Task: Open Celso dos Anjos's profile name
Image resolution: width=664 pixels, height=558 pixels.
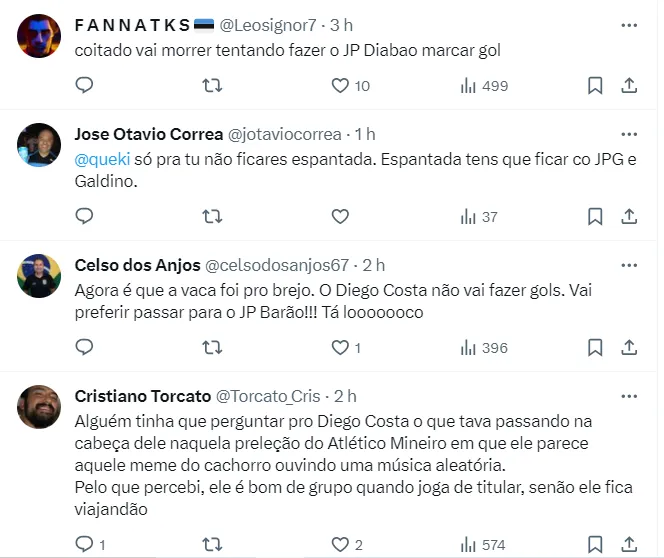Action: click(x=136, y=265)
